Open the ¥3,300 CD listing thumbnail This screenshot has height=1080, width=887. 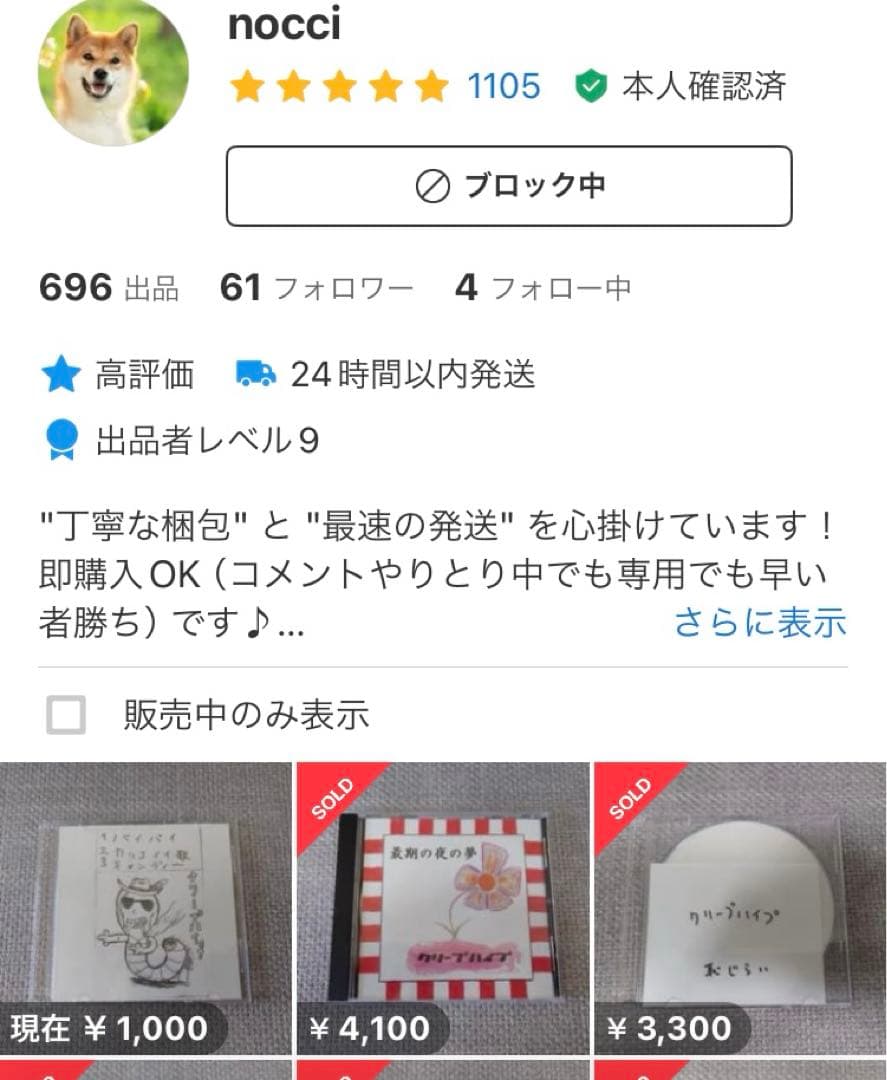740,890
